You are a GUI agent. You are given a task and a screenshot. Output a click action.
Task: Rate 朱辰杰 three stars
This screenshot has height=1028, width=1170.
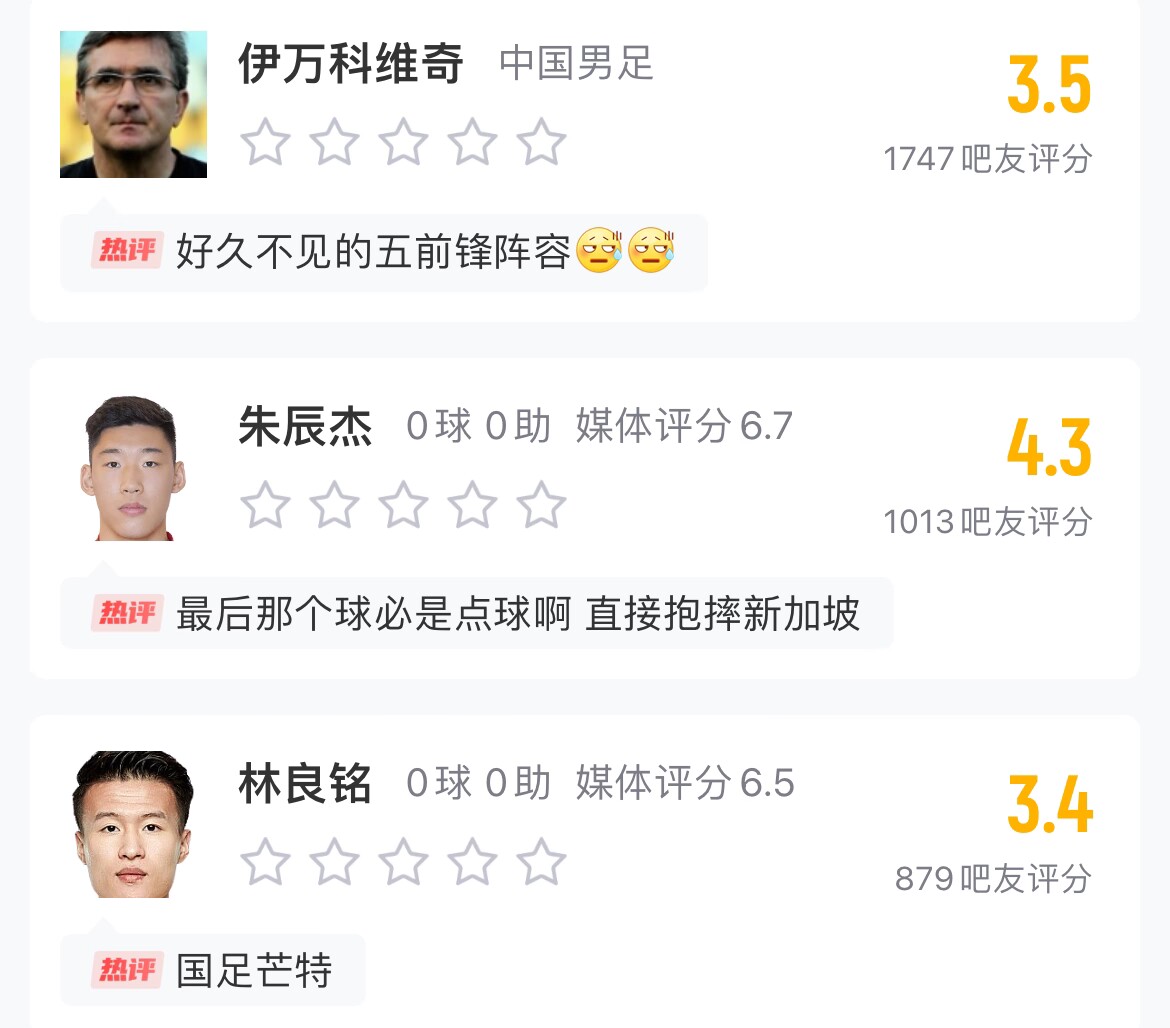[403, 505]
